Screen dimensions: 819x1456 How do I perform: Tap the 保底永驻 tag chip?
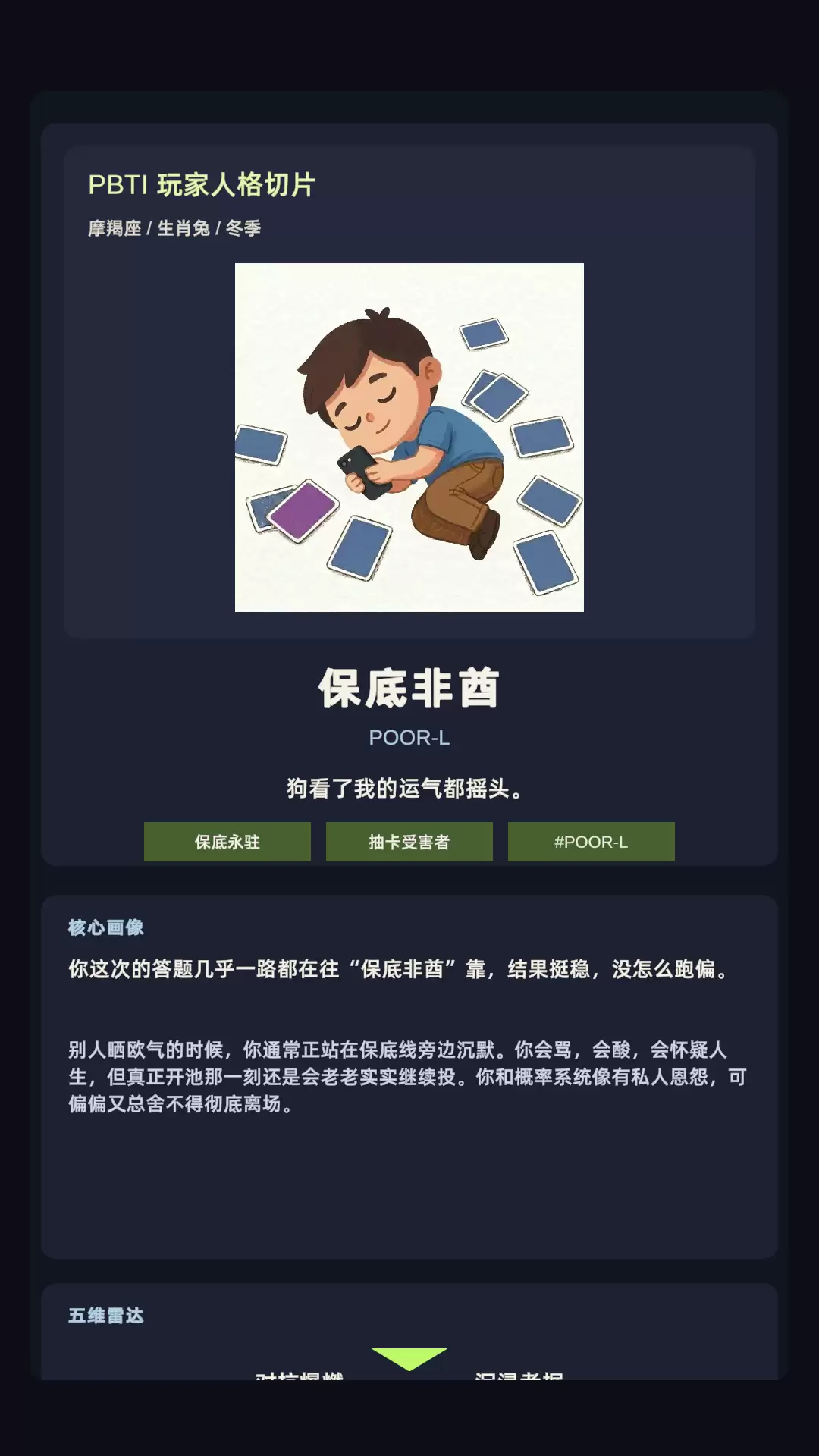pos(227,842)
